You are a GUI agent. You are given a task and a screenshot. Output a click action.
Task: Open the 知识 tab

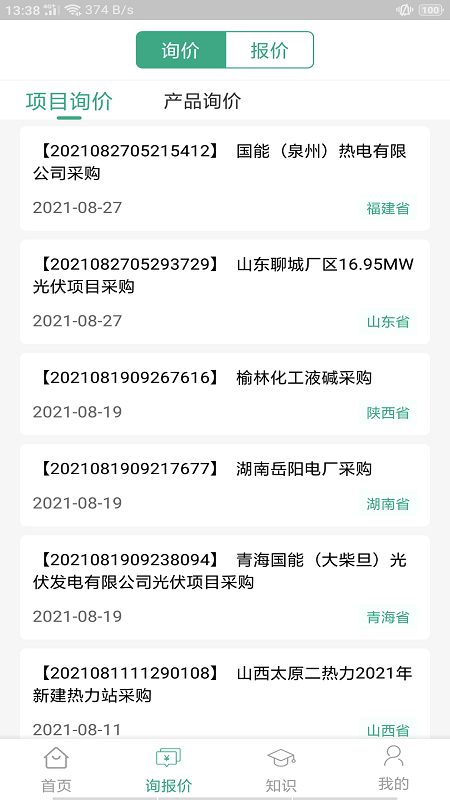click(x=281, y=769)
